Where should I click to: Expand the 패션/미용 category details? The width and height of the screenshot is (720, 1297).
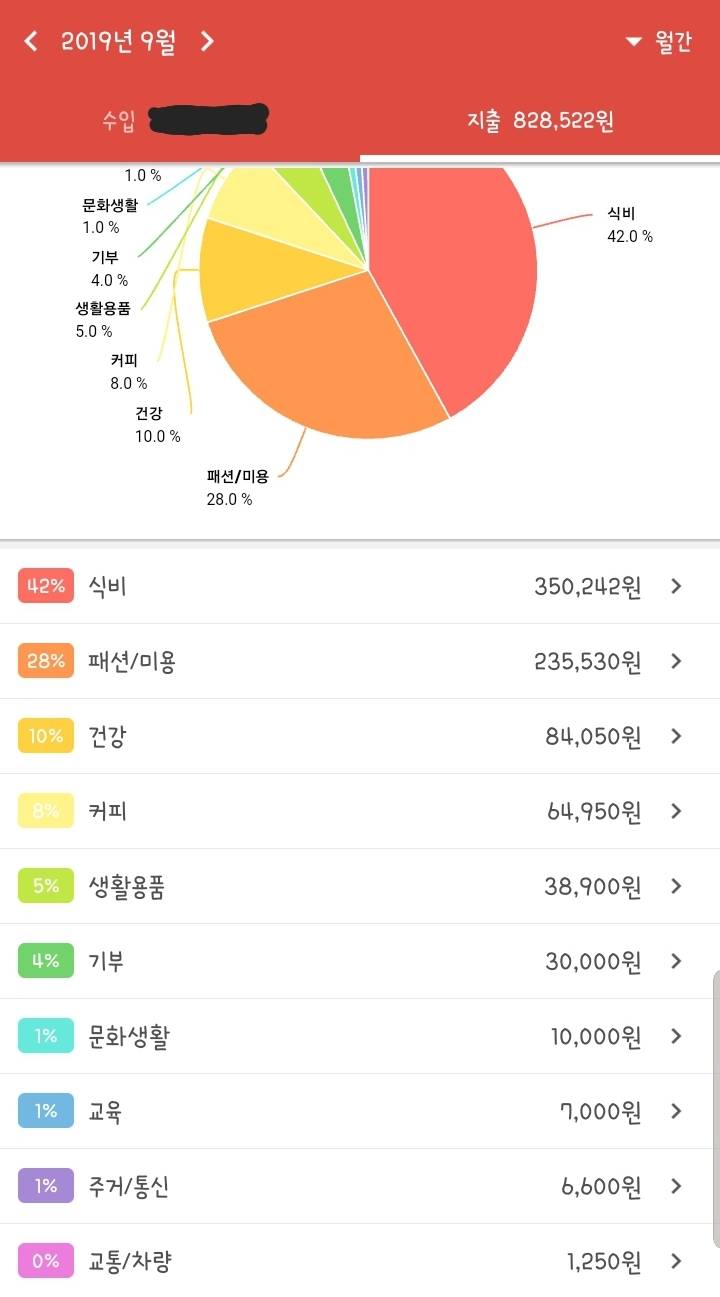pos(675,662)
